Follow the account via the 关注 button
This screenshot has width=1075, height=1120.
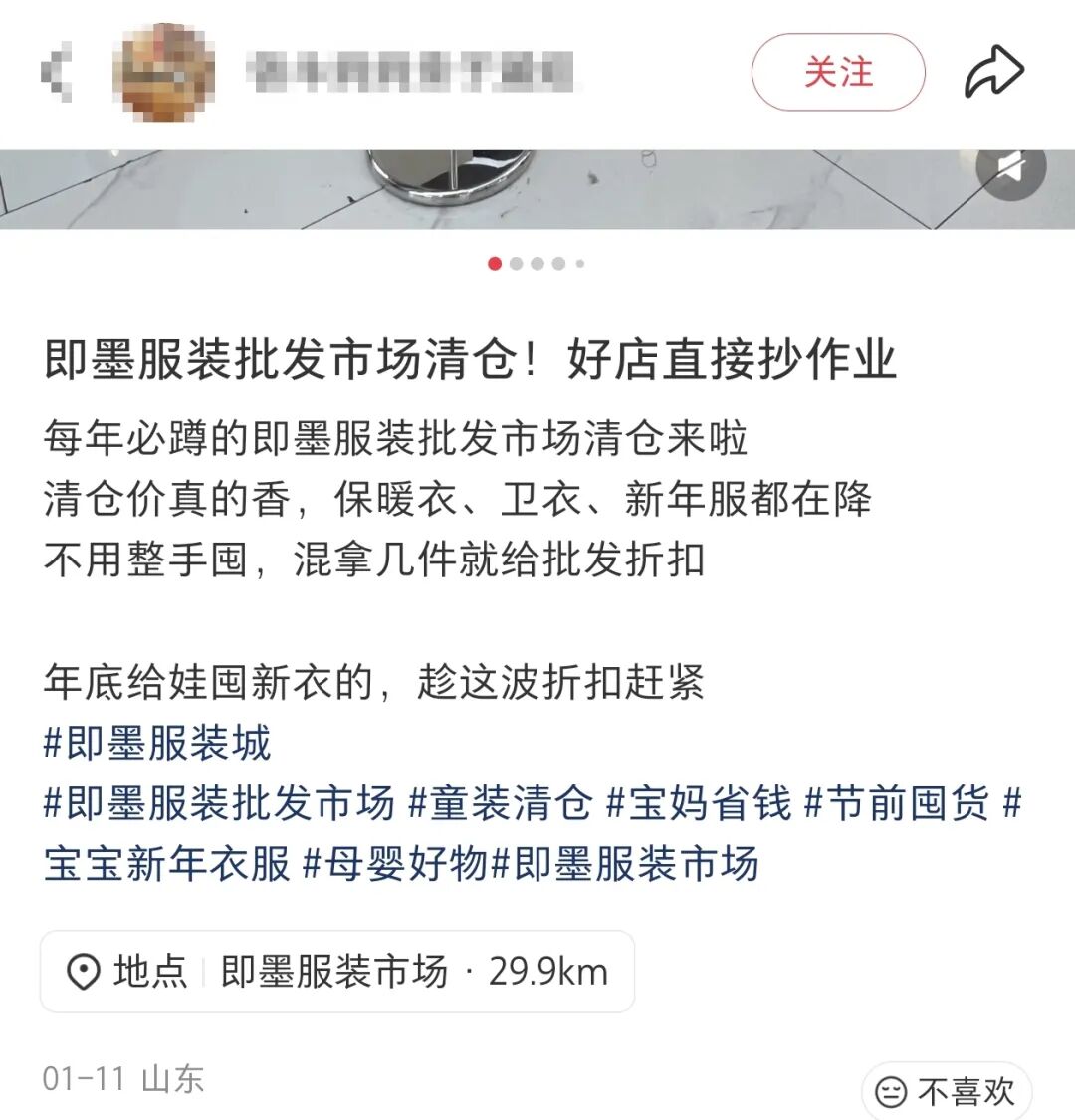click(837, 70)
